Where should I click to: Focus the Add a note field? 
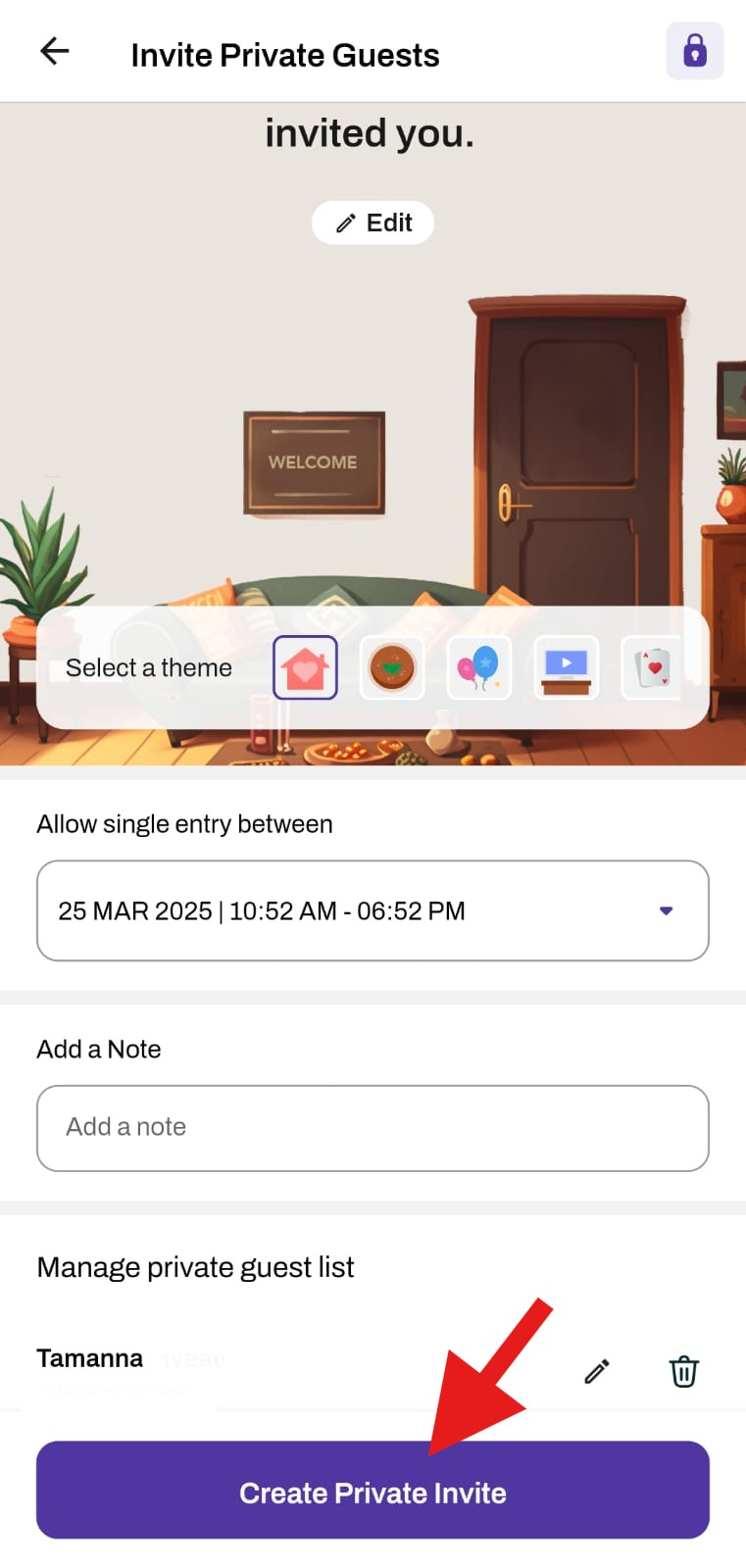point(373,1128)
